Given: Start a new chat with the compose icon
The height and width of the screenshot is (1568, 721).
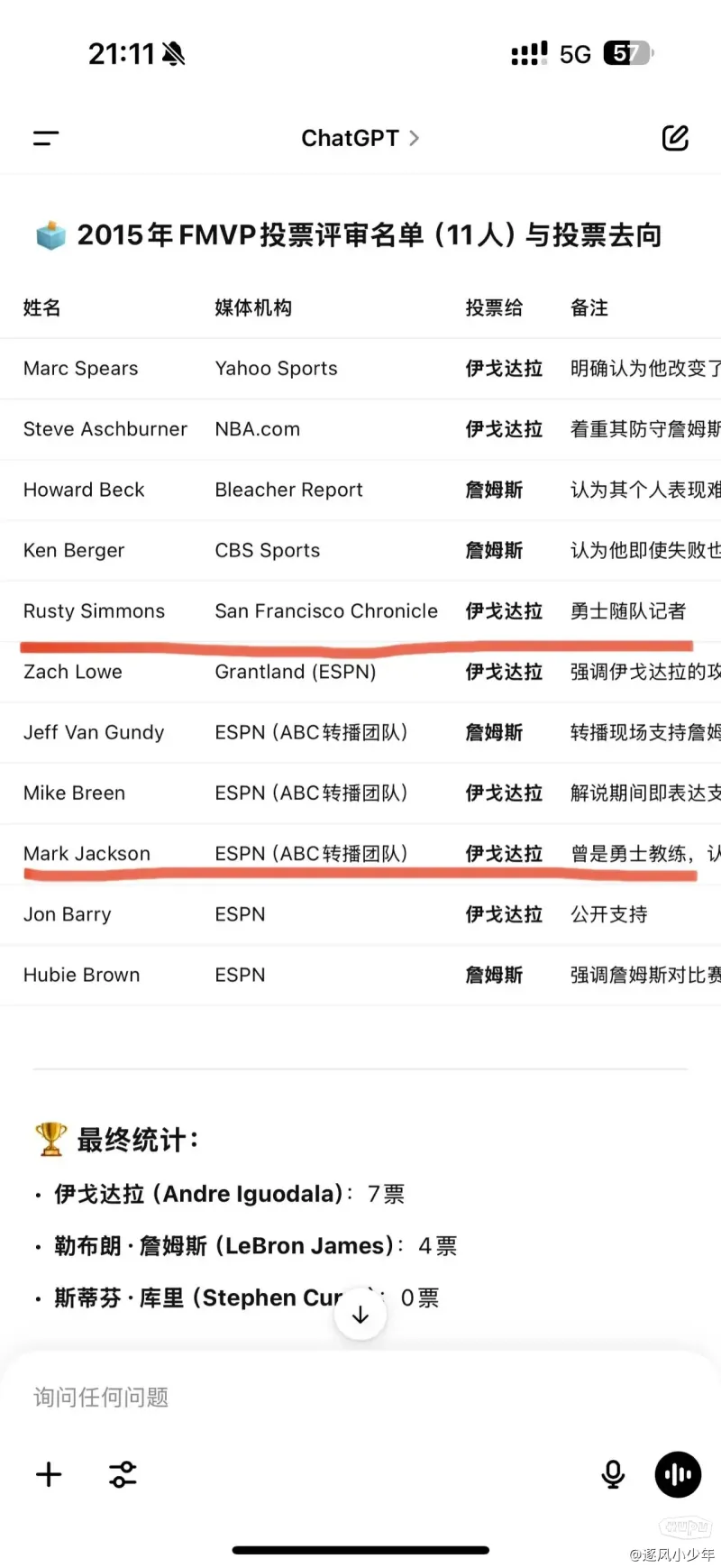Looking at the screenshot, I should click(675, 137).
